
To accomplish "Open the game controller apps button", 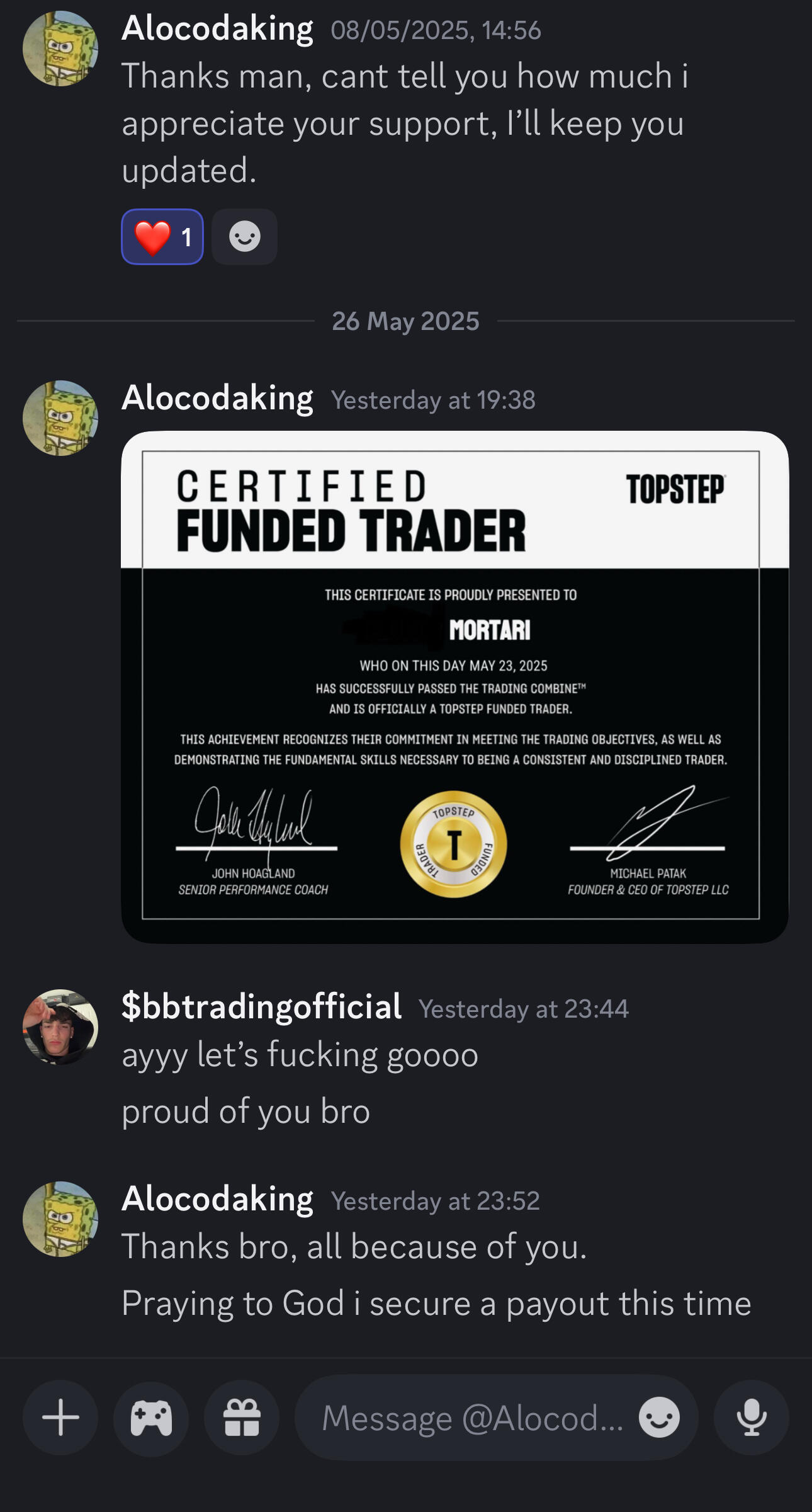I will 151,1418.
